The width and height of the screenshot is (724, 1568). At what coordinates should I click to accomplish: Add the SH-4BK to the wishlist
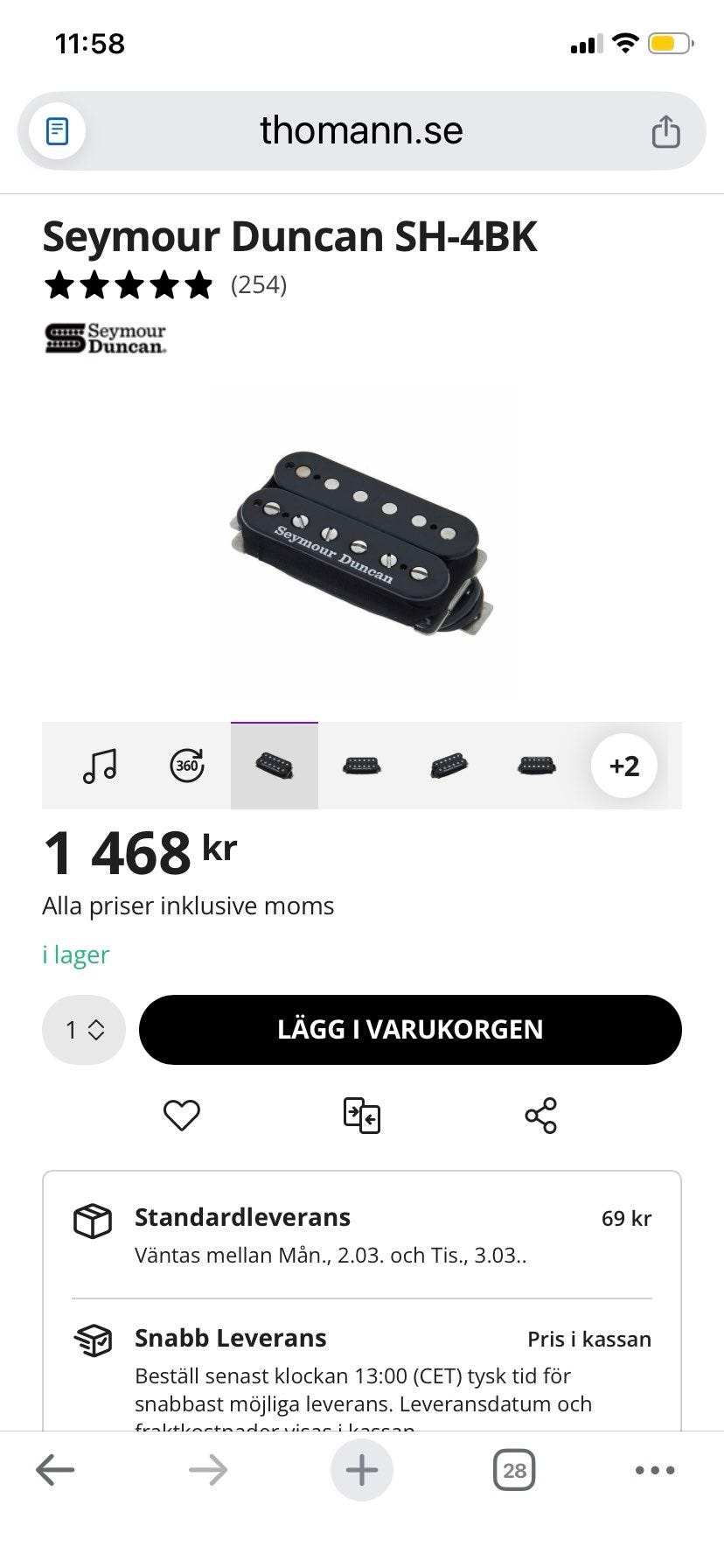[182, 1116]
